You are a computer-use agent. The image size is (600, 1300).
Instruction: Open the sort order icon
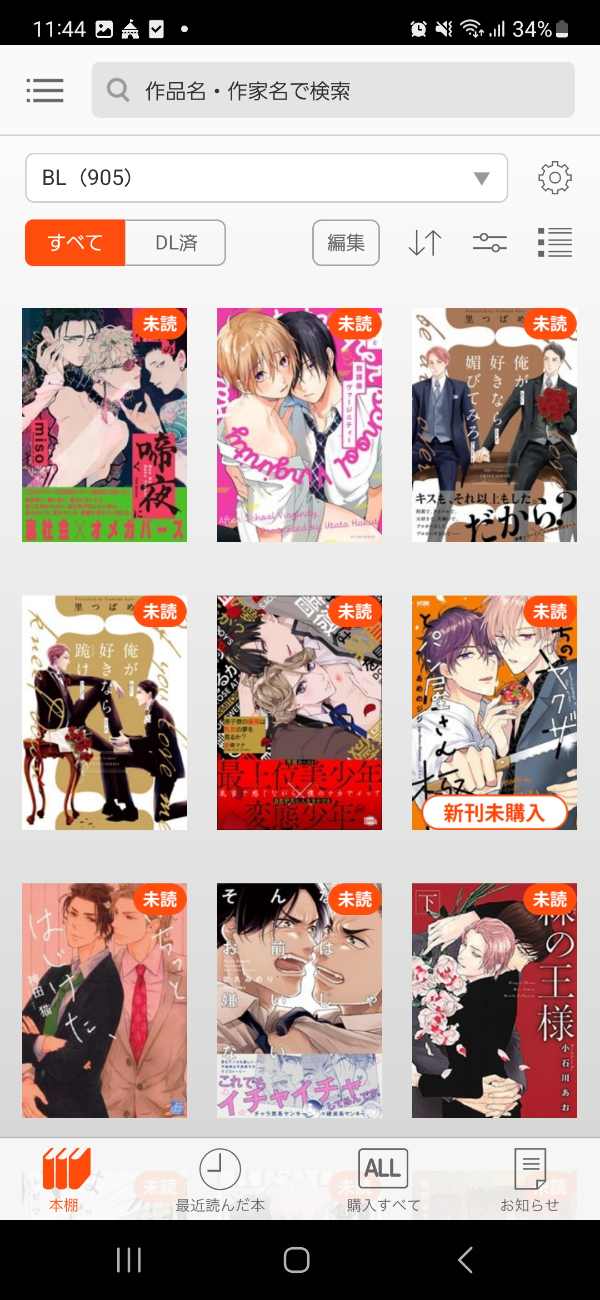click(x=425, y=243)
